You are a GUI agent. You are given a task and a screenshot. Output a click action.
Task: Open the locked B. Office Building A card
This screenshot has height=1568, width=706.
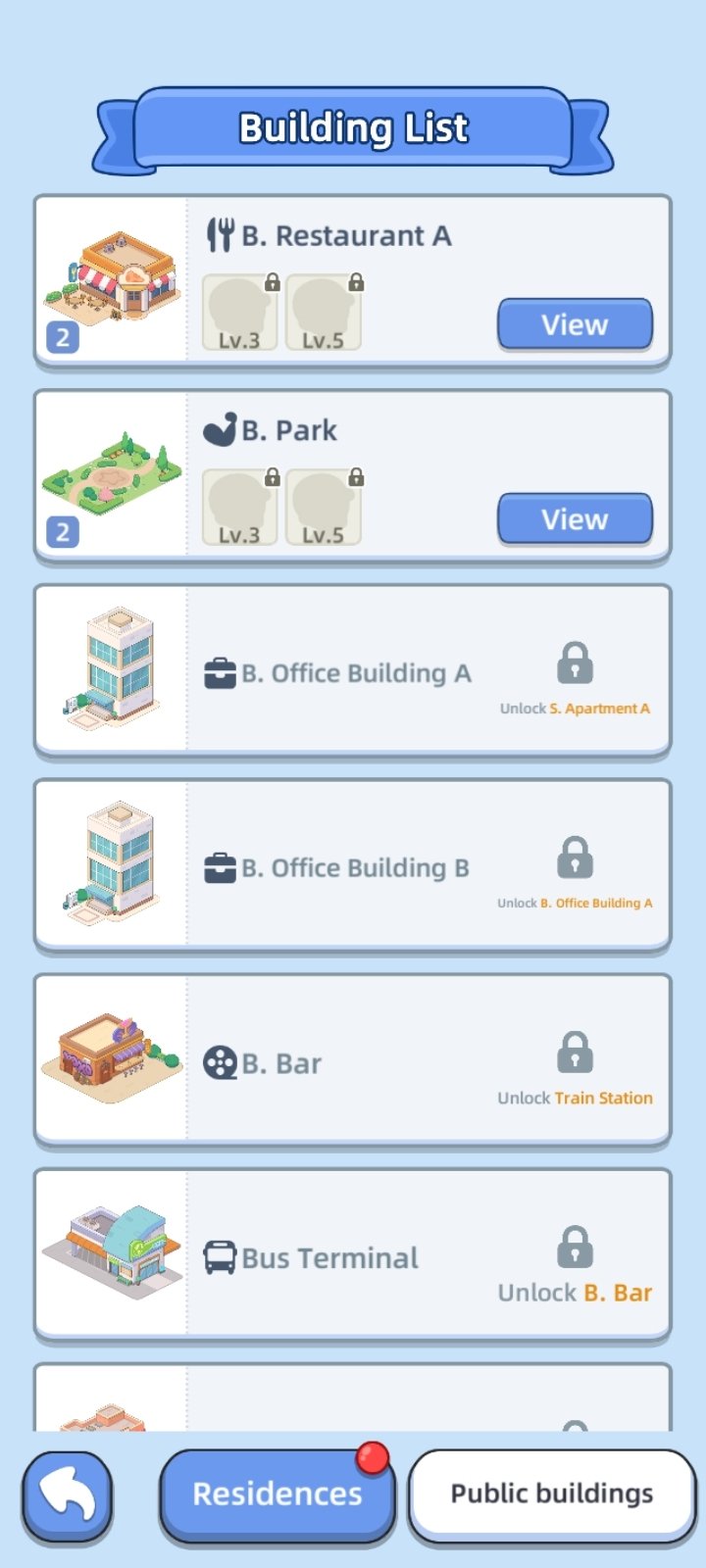point(353,672)
